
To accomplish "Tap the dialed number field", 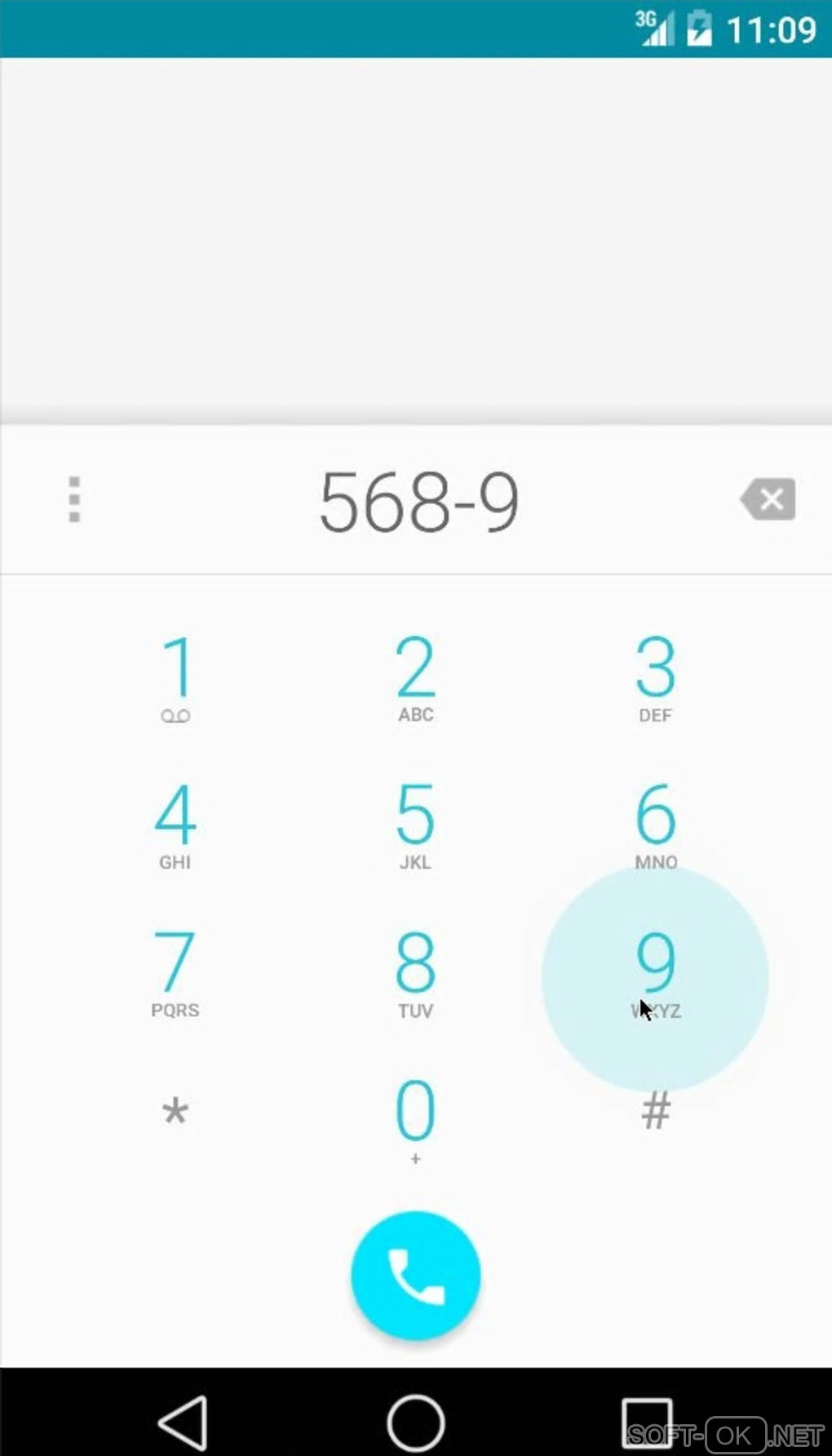I will (x=418, y=501).
